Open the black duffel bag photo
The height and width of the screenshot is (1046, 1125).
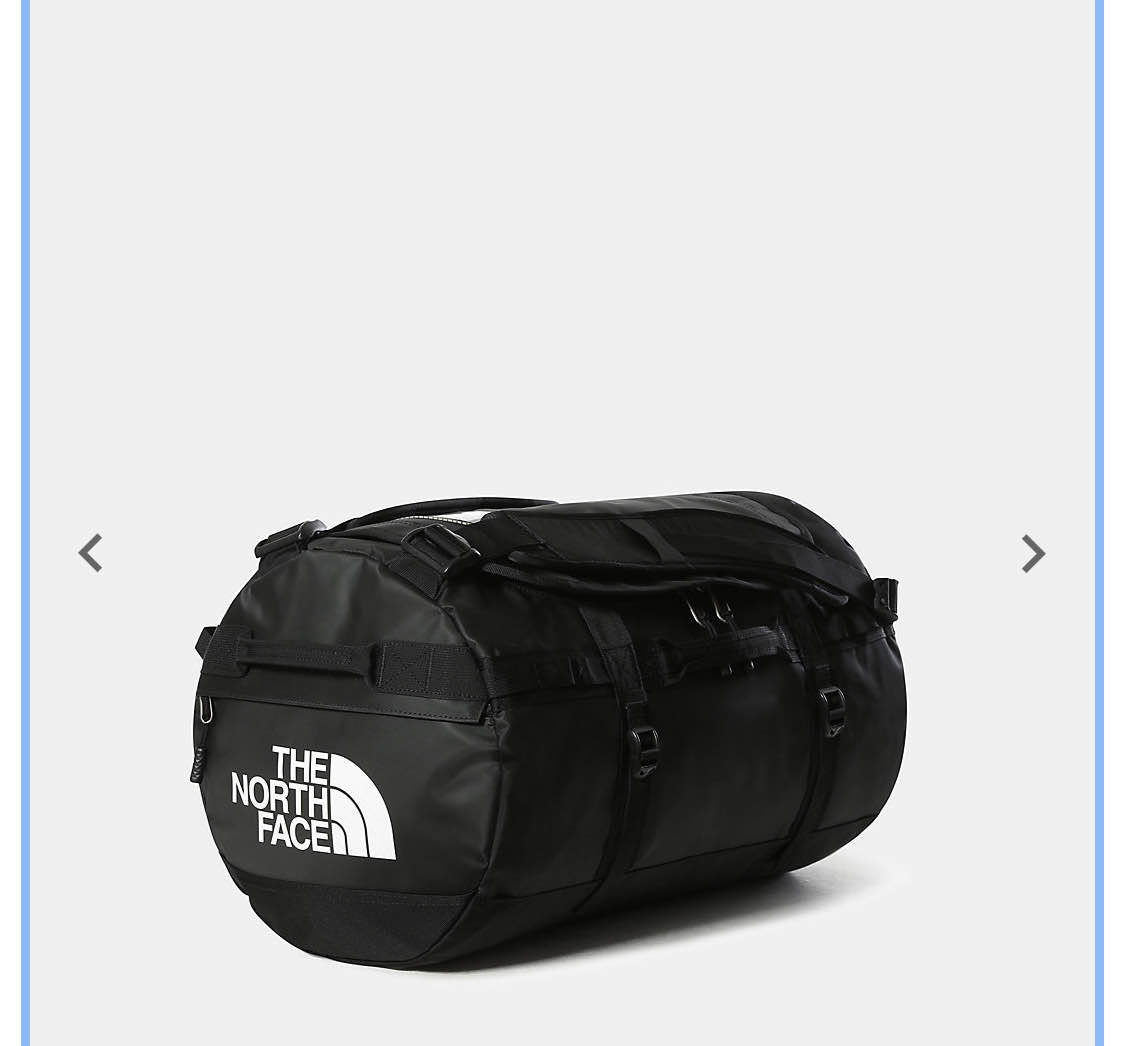point(550,730)
